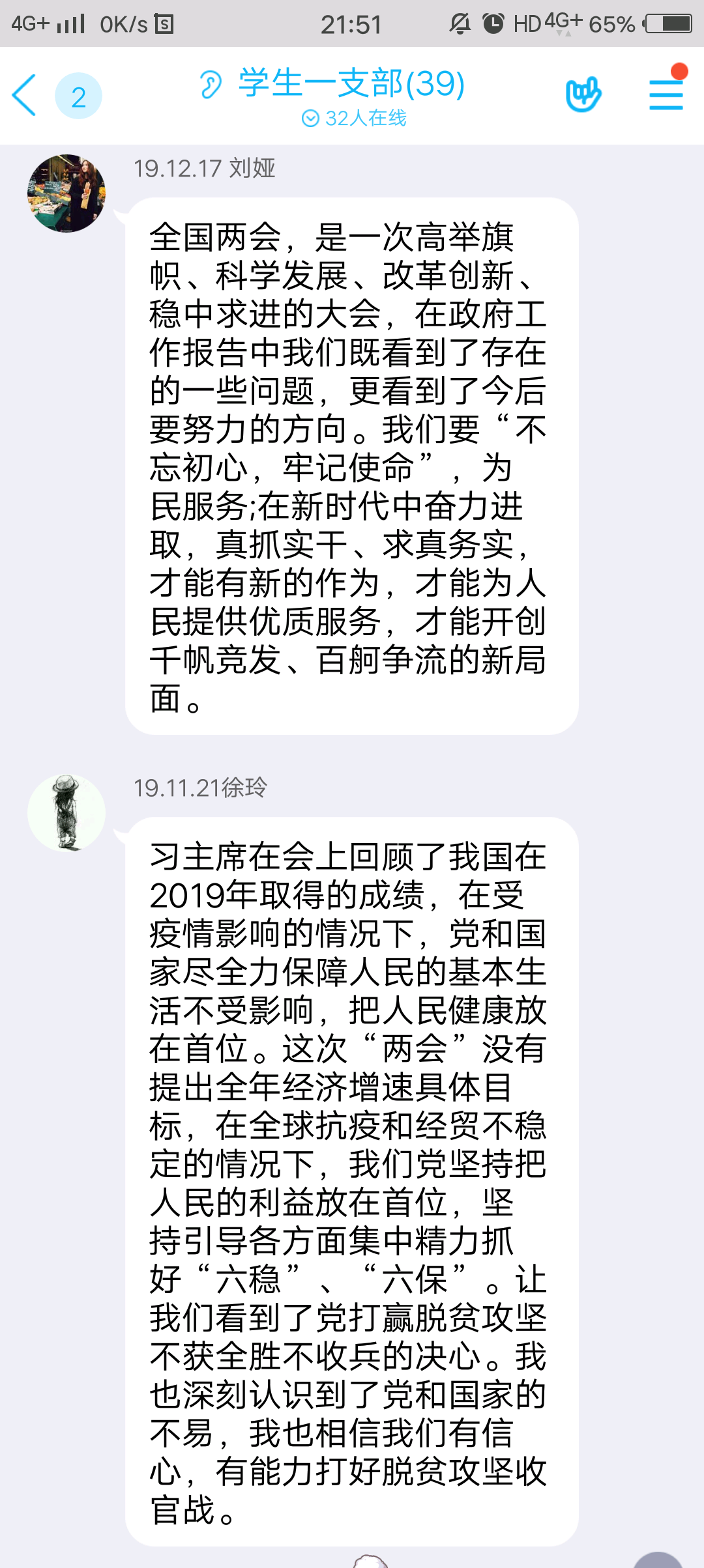This screenshot has width=704, height=1568.
Task: Tap the hand gesture icon in header
Action: [x=583, y=95]
